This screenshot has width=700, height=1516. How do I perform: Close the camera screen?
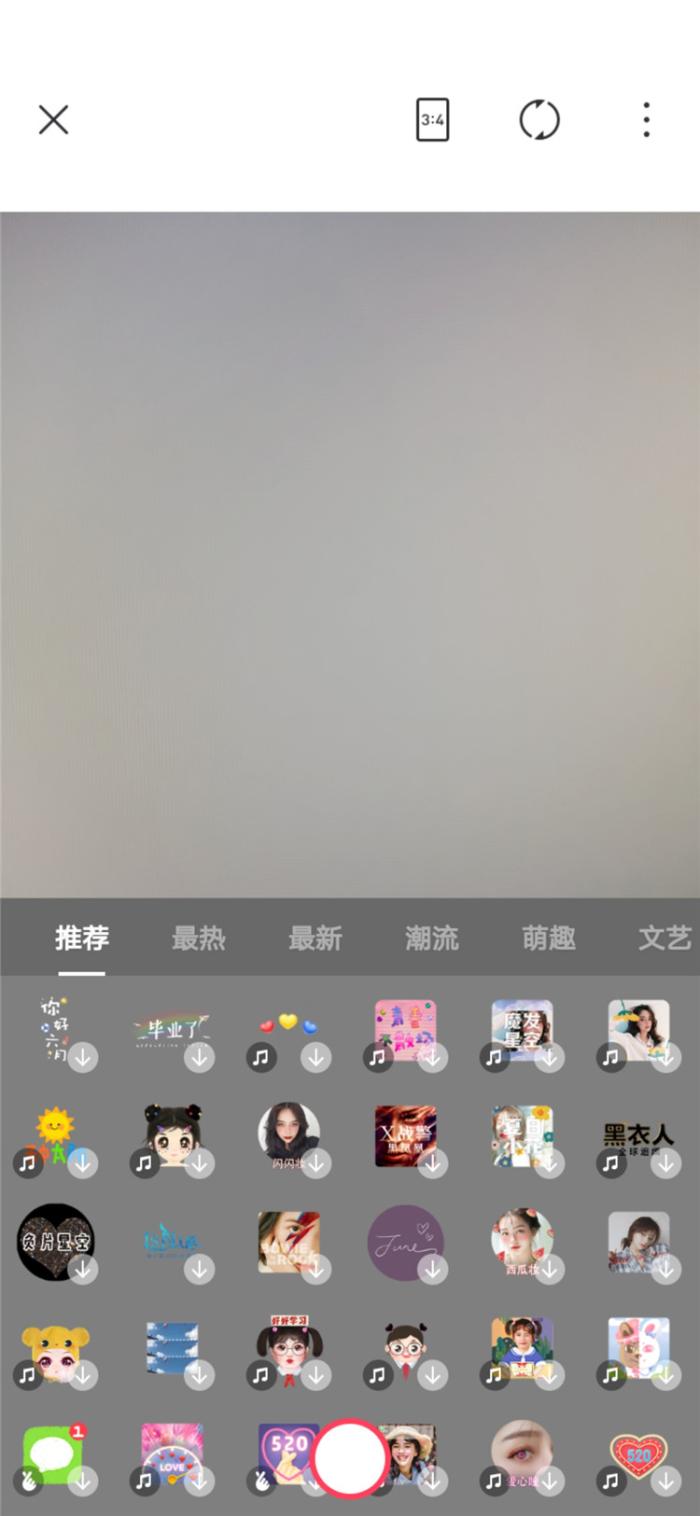[53, 120]
